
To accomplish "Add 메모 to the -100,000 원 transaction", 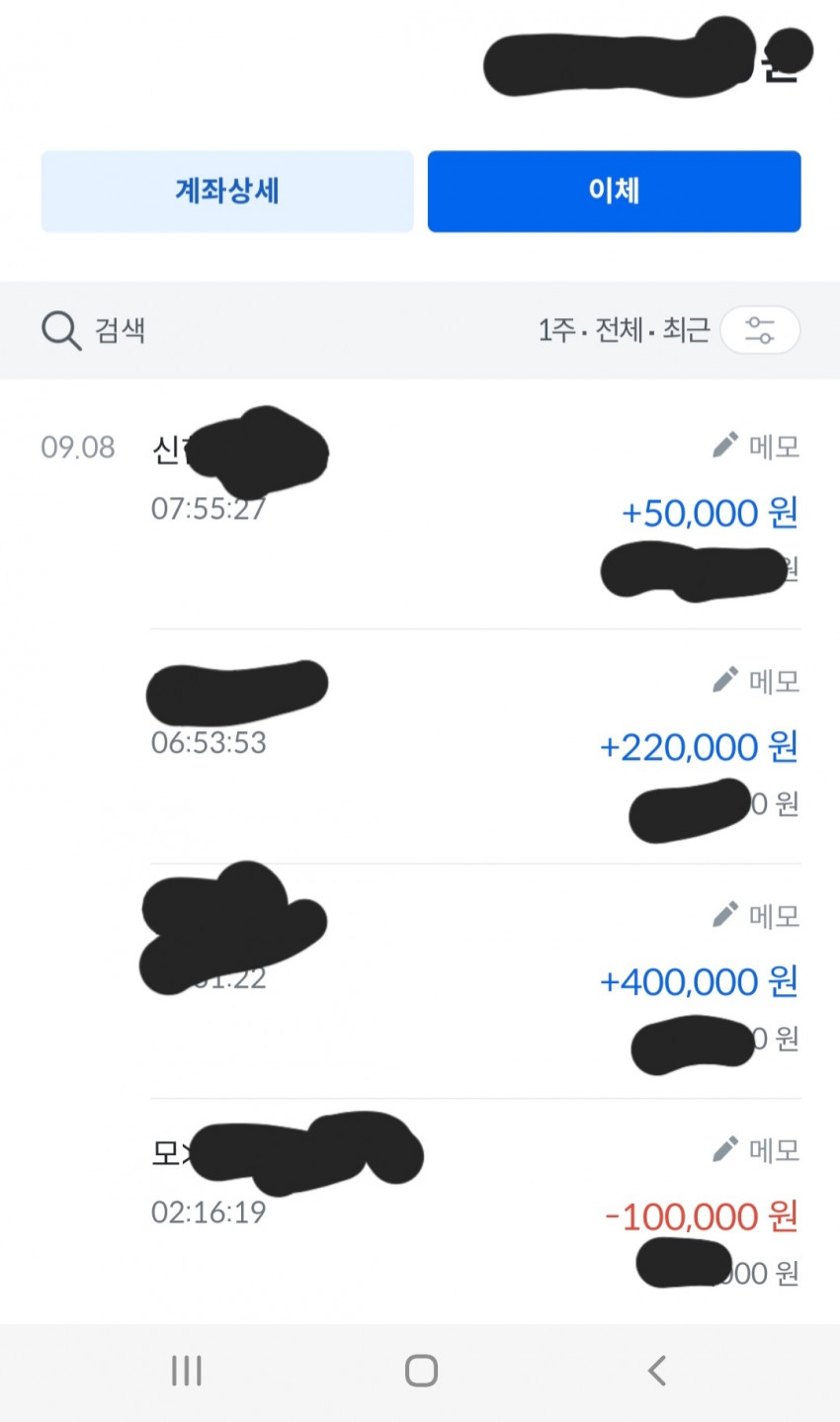I will pos(755,1150).
